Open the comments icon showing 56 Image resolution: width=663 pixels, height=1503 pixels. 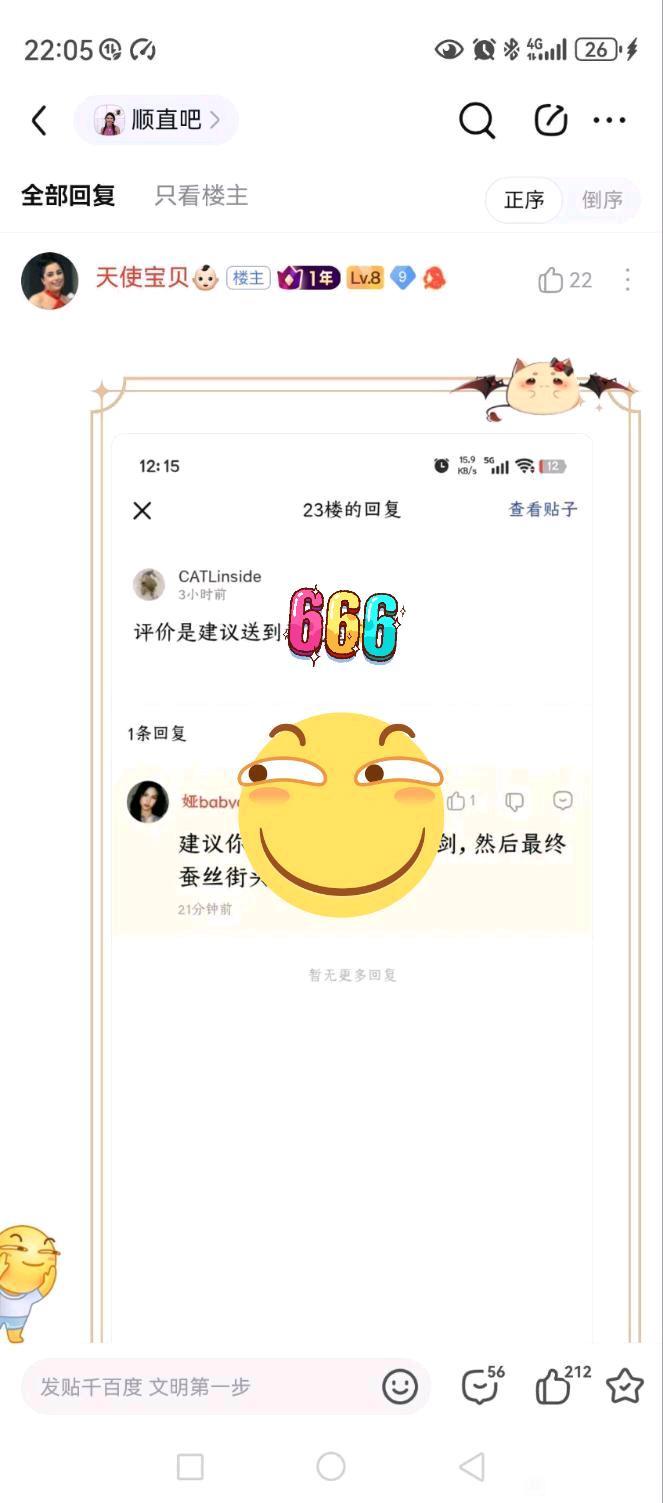[482, 1385]
